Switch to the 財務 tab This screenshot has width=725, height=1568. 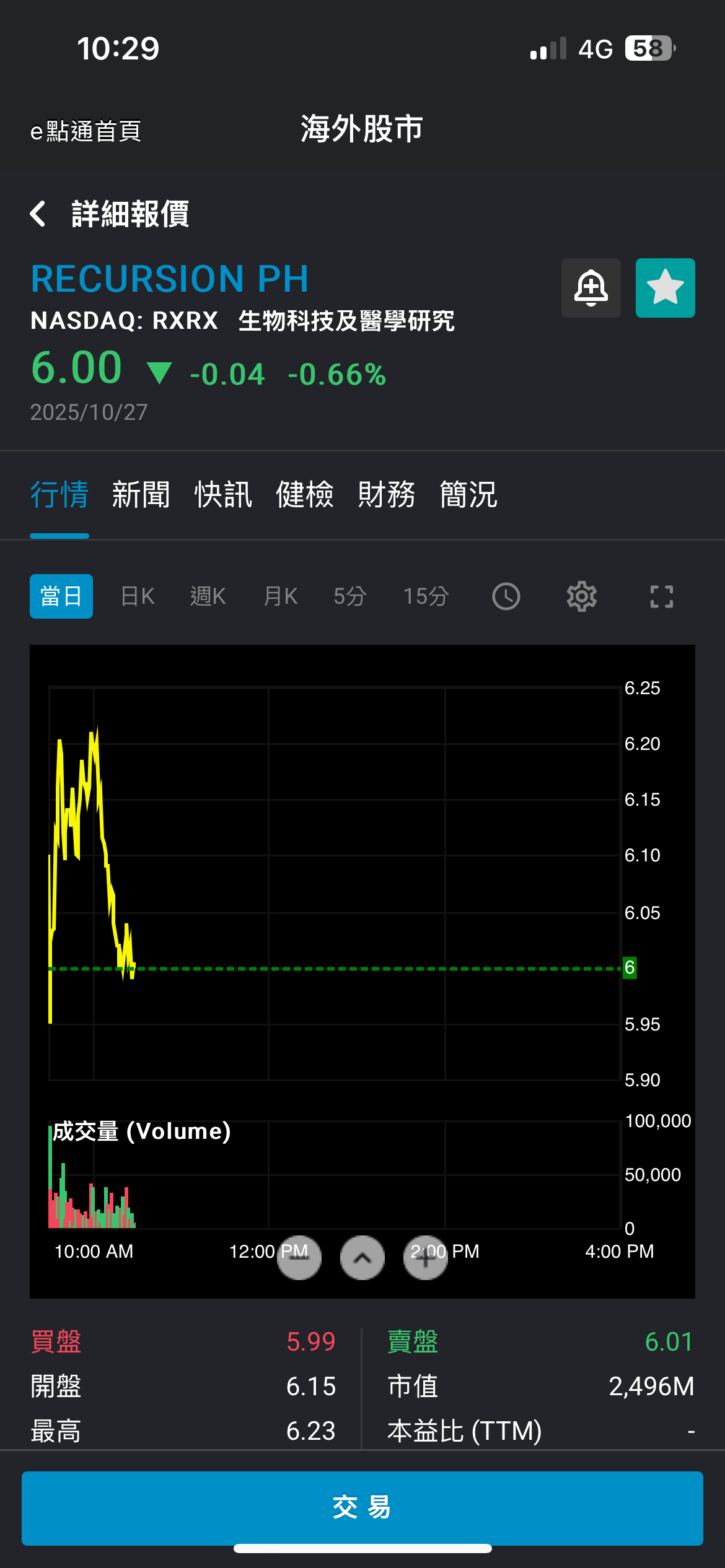[x=387, y=495]
